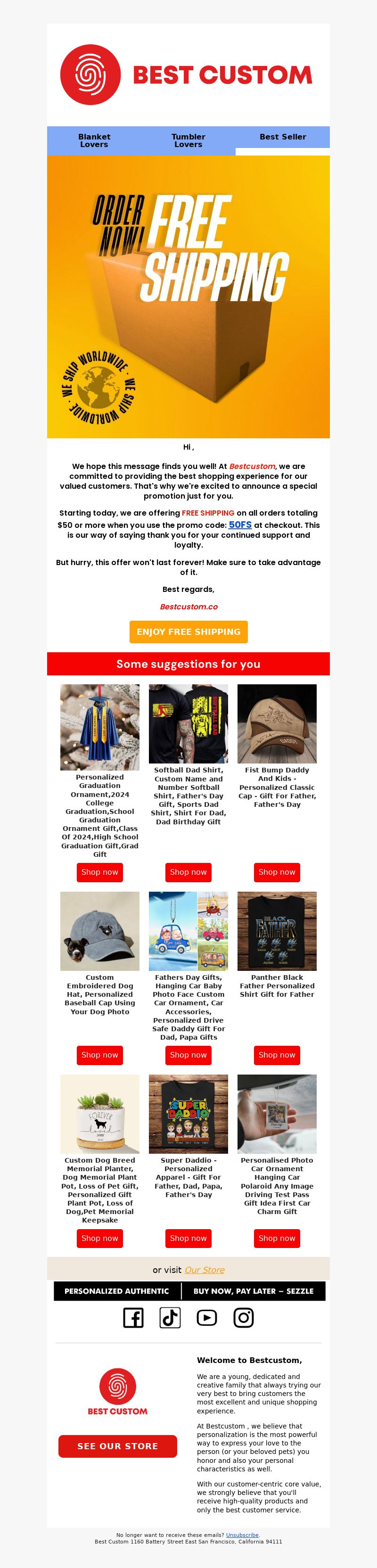Shop now for Graduation Ornament
Viewport: 377px width, 1568px height.
point(100,872)
